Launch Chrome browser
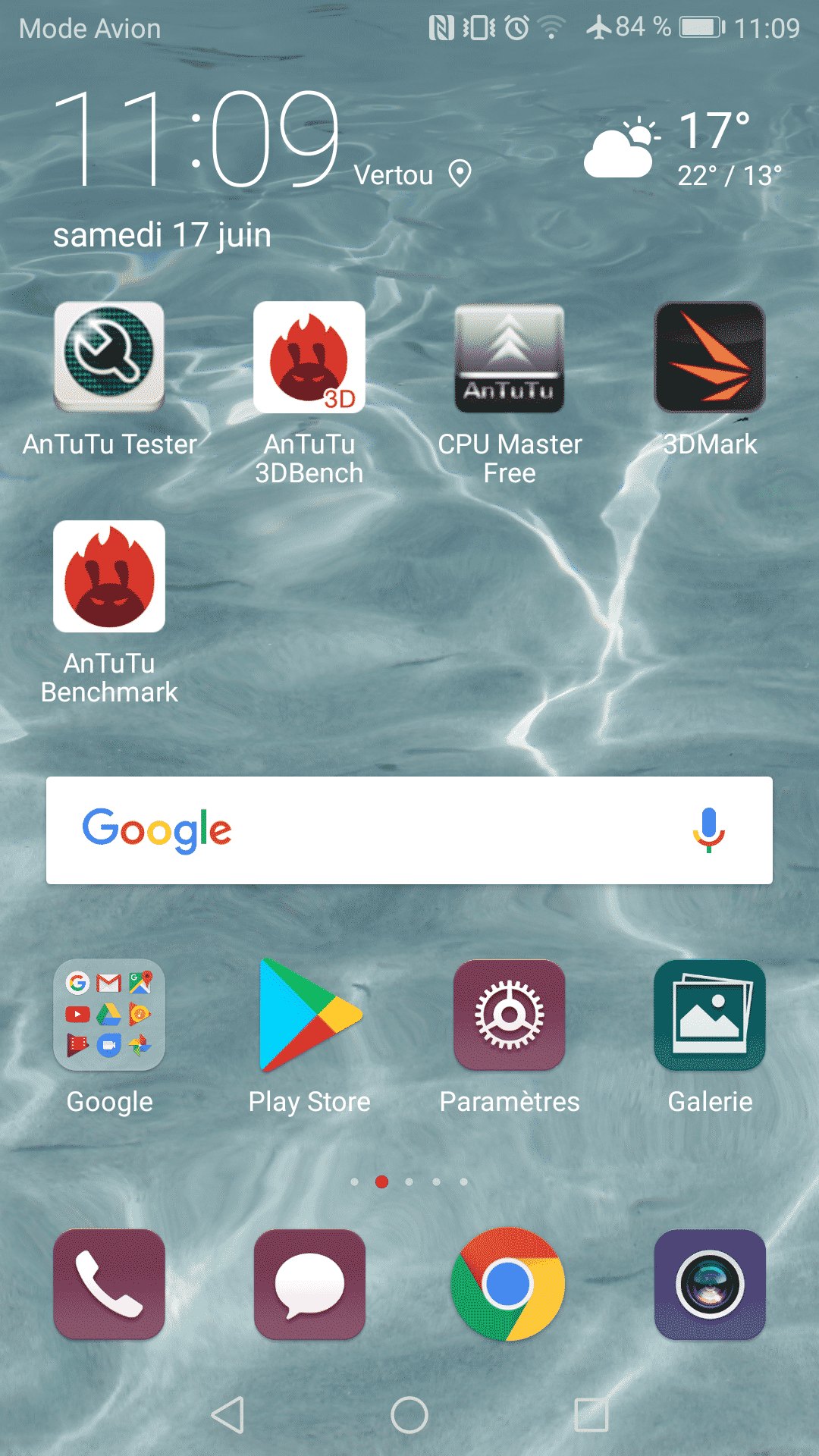Image resolution: width=819 pixels, height=1456 pixels. point(508,1285)
